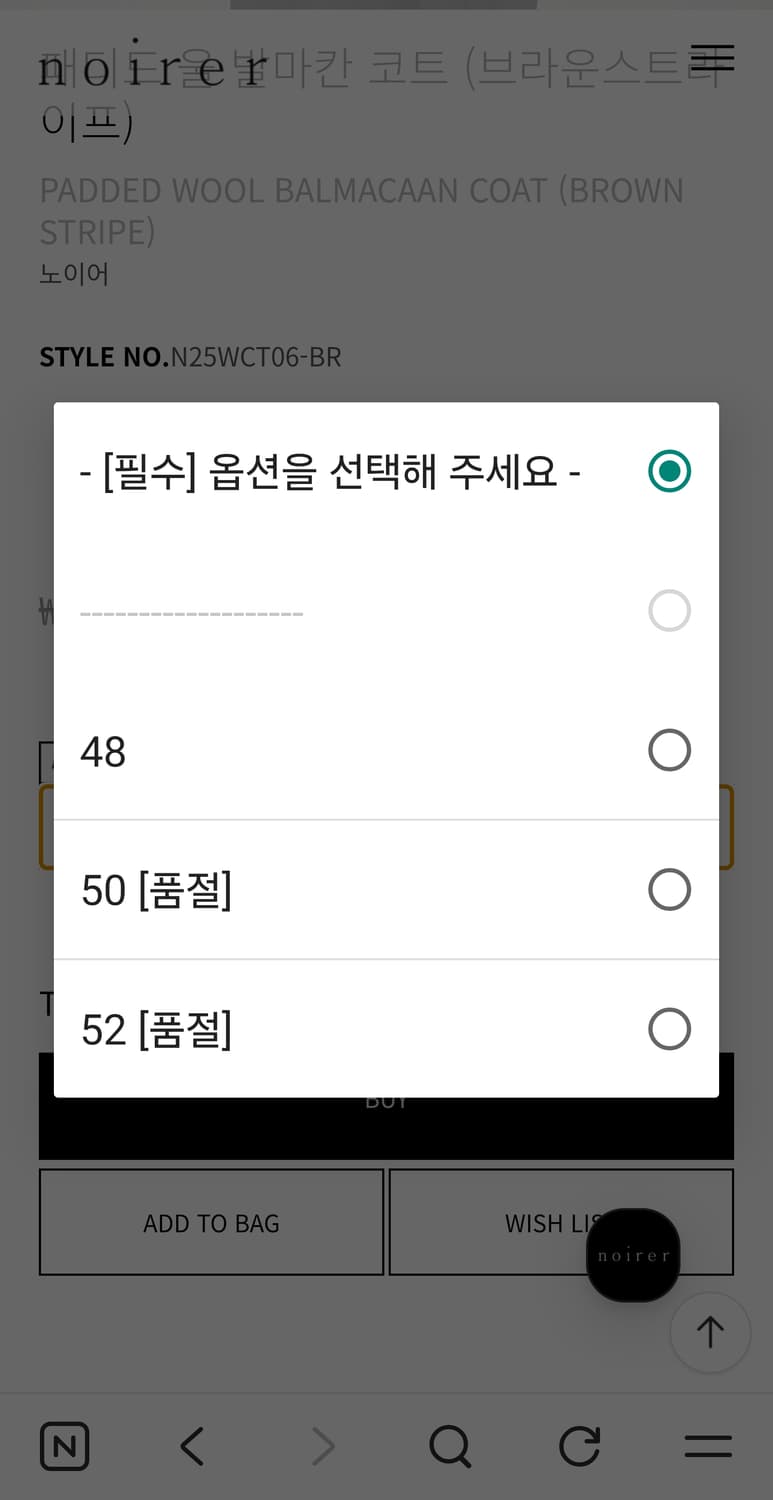Select the sold-out size 50 option
The height and width of the screenshot is (1500, 773).
coord(669,889)
